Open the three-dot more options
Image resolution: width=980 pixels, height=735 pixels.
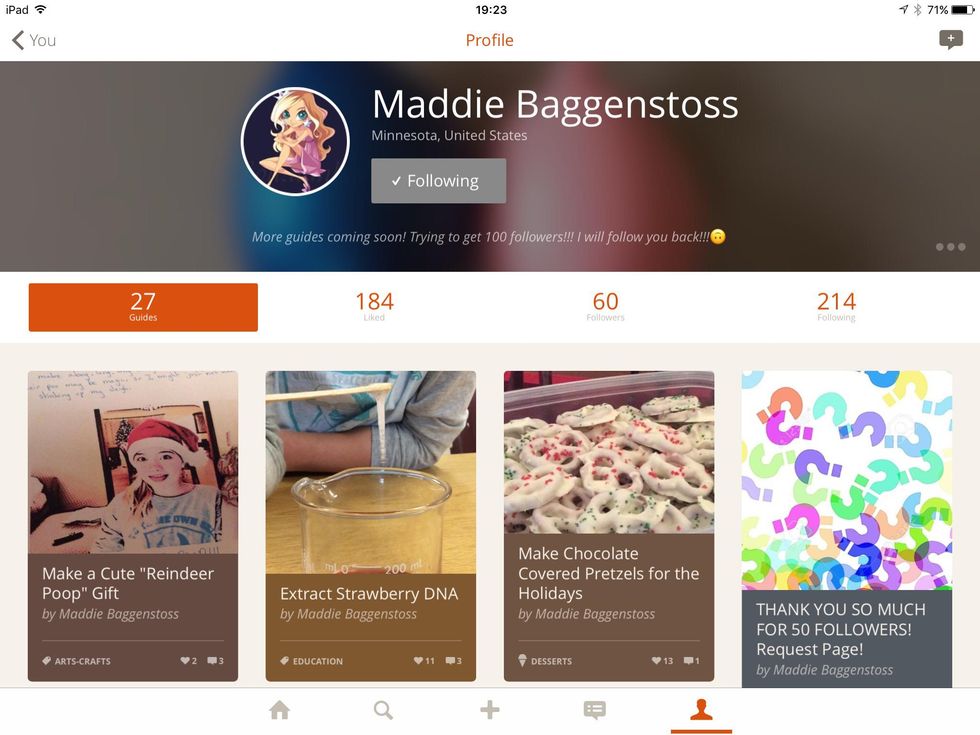950,247
